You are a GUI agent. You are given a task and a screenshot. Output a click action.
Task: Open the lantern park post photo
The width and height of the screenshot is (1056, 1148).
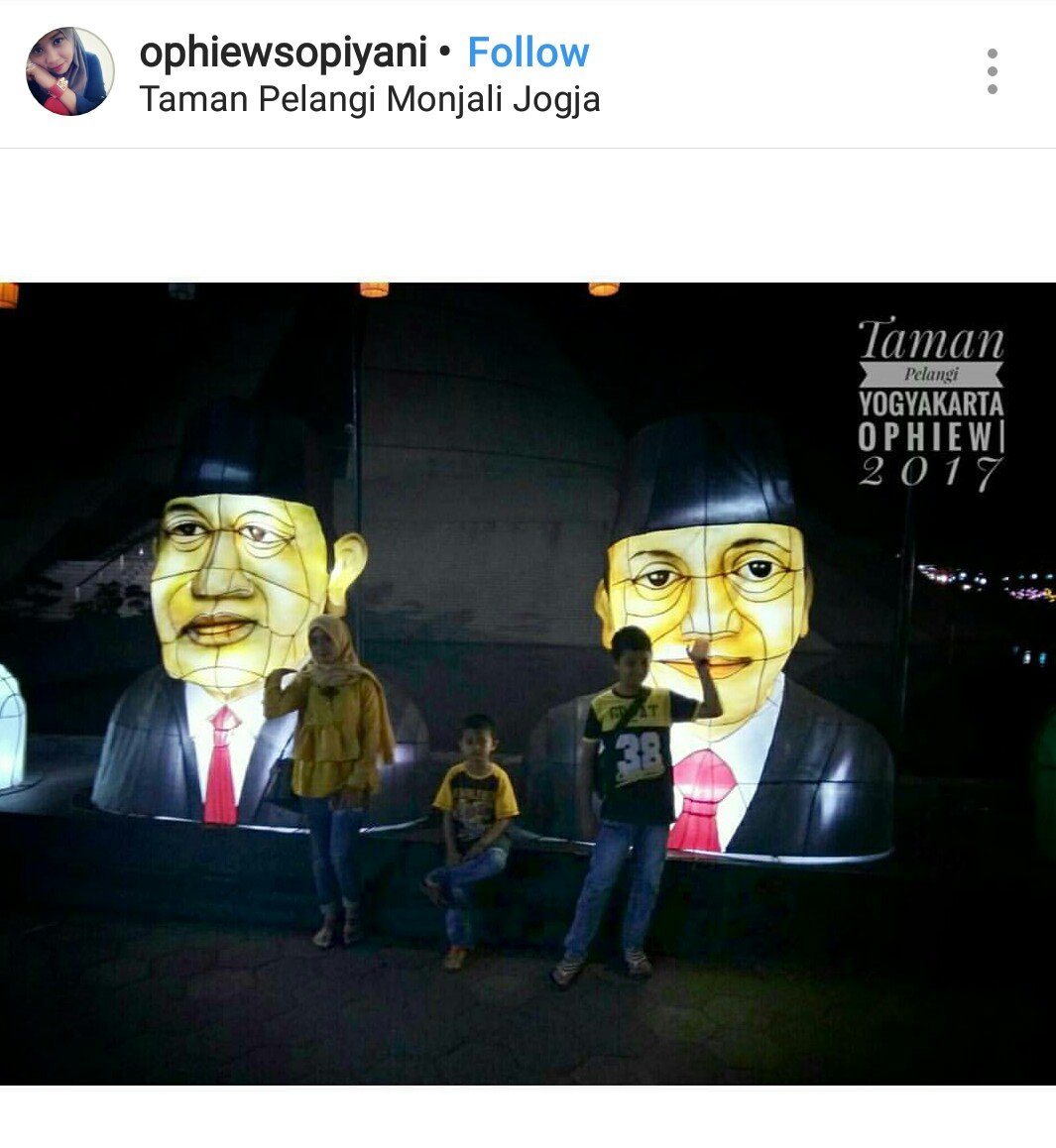(x=528, y=684)
